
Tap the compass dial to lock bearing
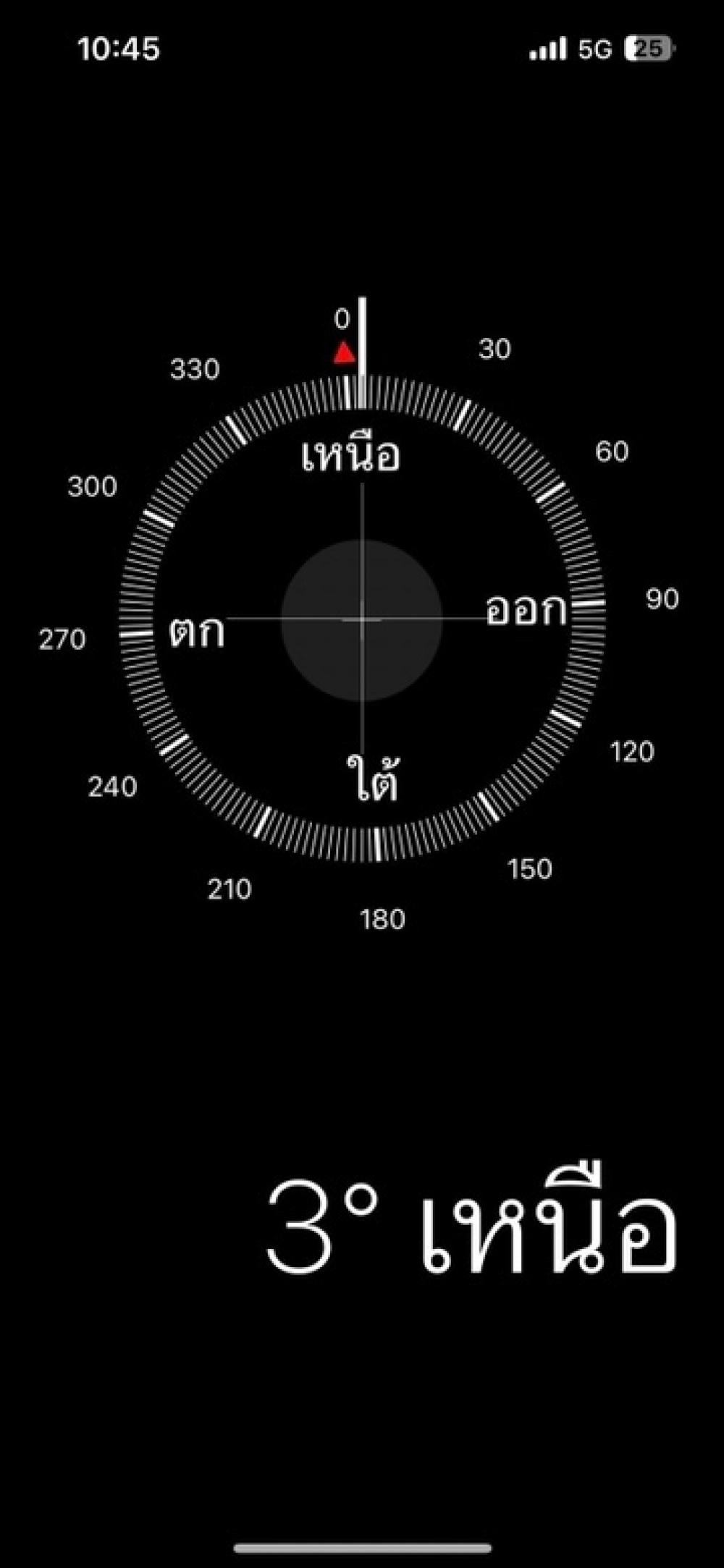[x=362, y=619]
